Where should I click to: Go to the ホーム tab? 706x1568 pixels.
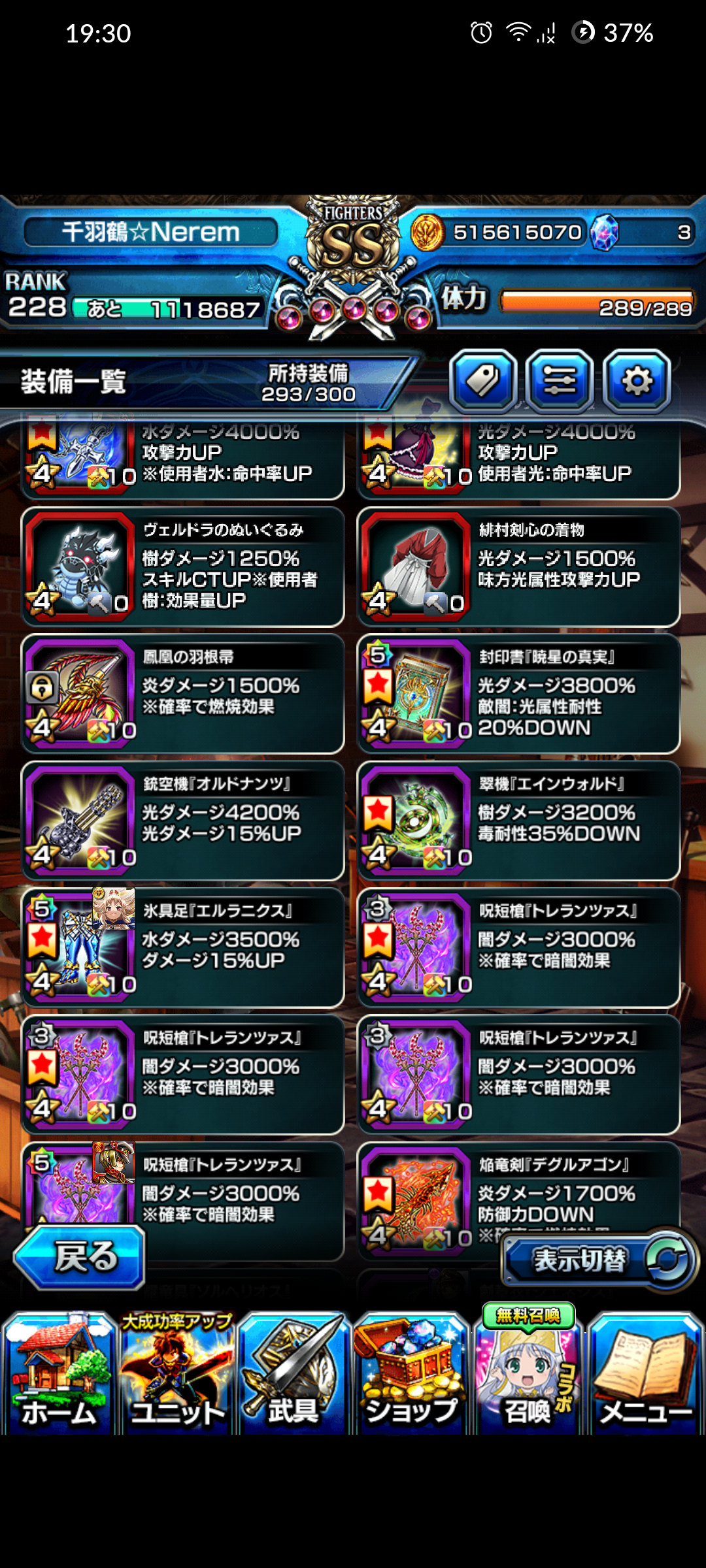pyautogui.click(x=59, y=1372)
